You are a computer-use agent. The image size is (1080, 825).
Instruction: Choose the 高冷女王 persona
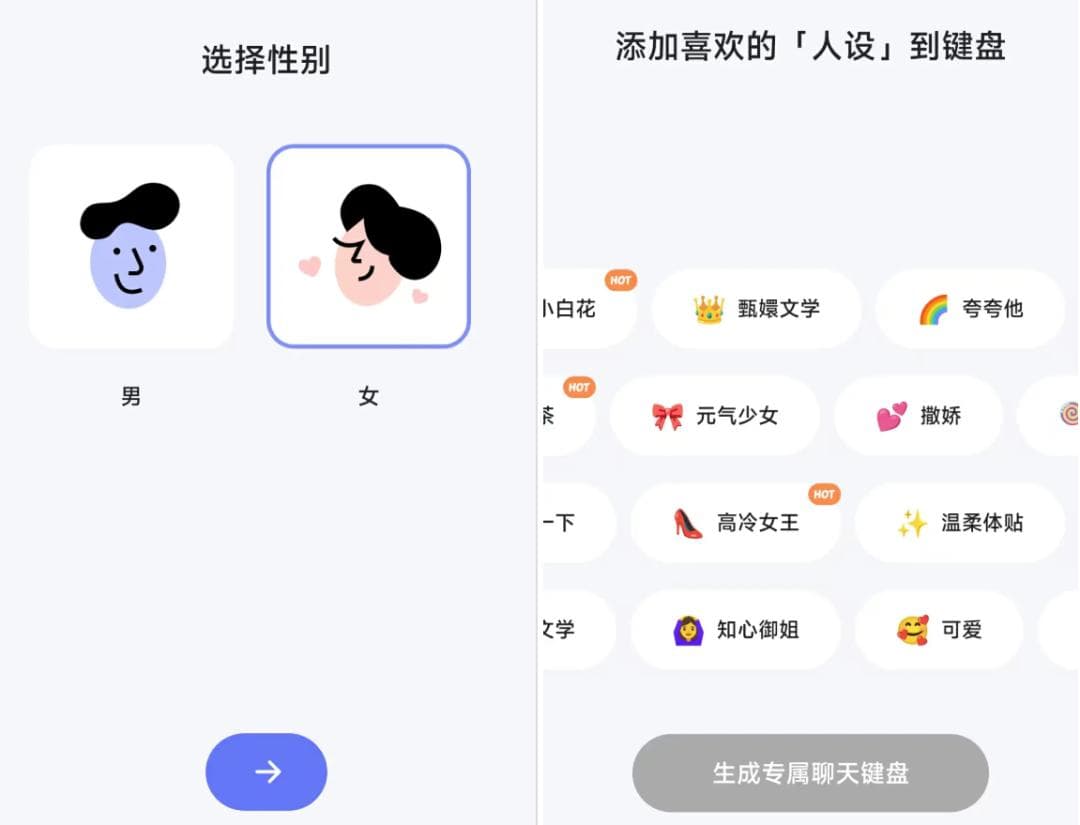[x=735, y=523]
